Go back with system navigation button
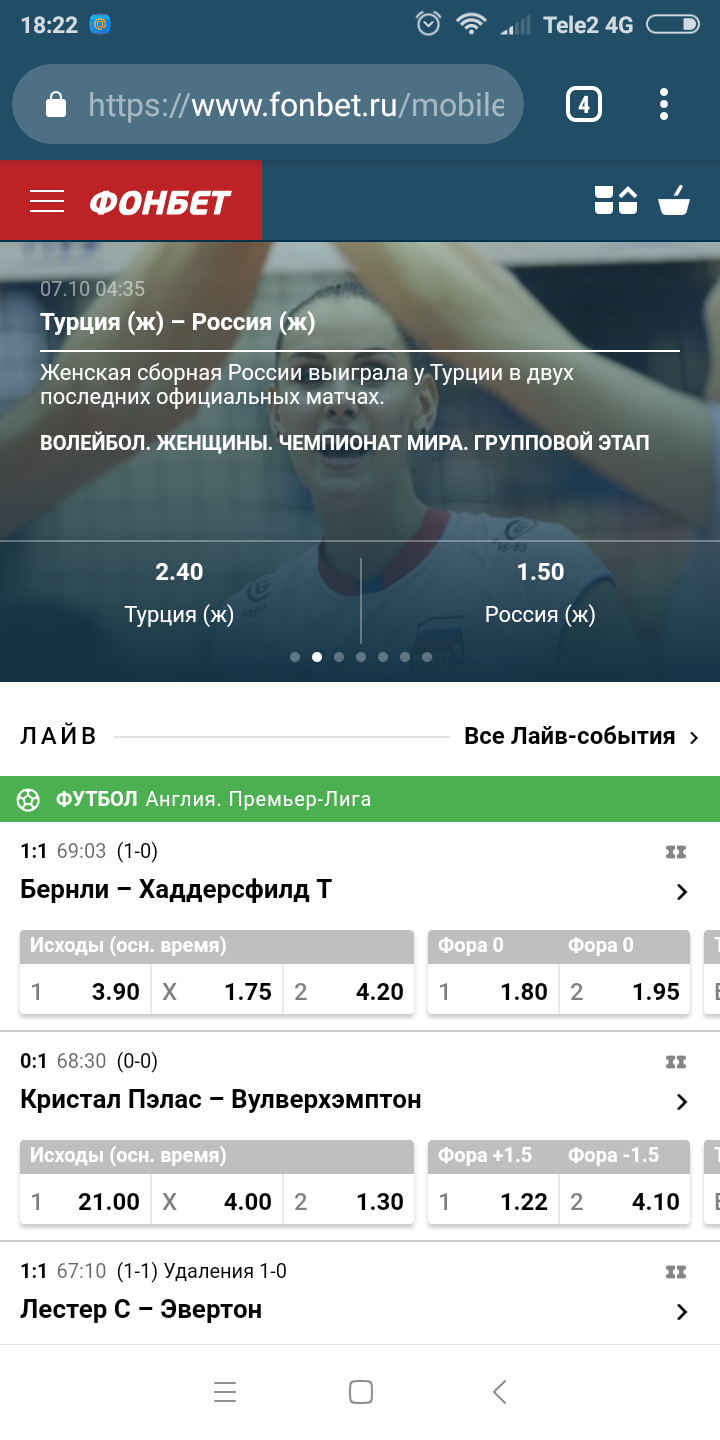The width and height of the screenshot is (720, 1440). 500,1391
